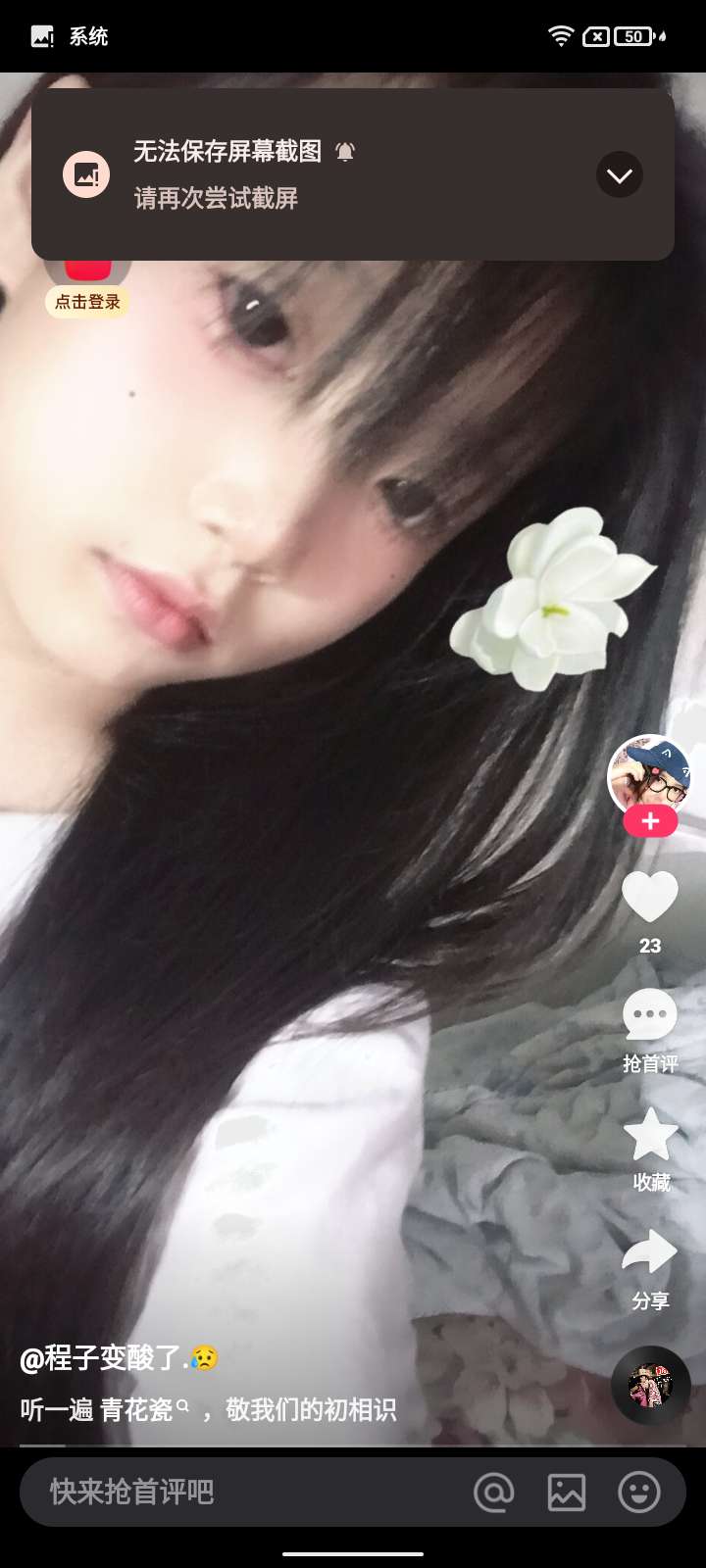Expand the screenshot failure notification

click(619, 175)
